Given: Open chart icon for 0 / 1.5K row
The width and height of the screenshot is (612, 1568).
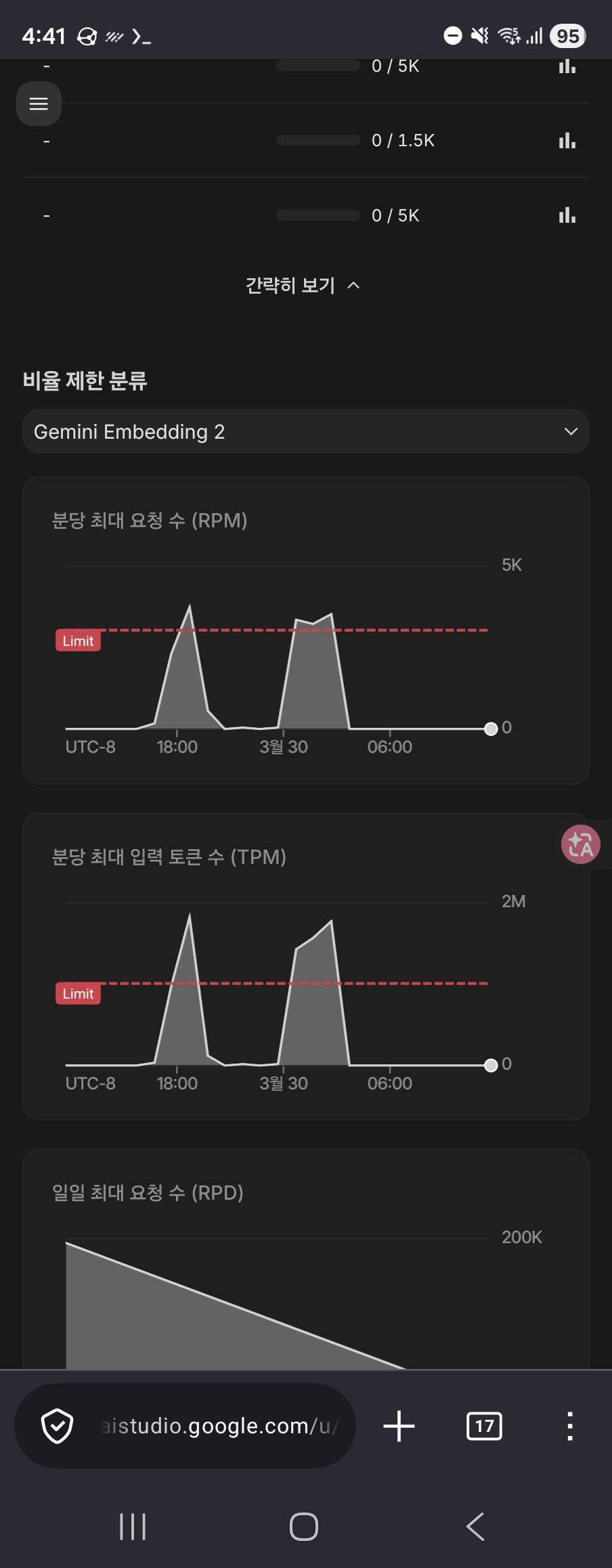Looking at the screenshot, I should tap(567, 141).
